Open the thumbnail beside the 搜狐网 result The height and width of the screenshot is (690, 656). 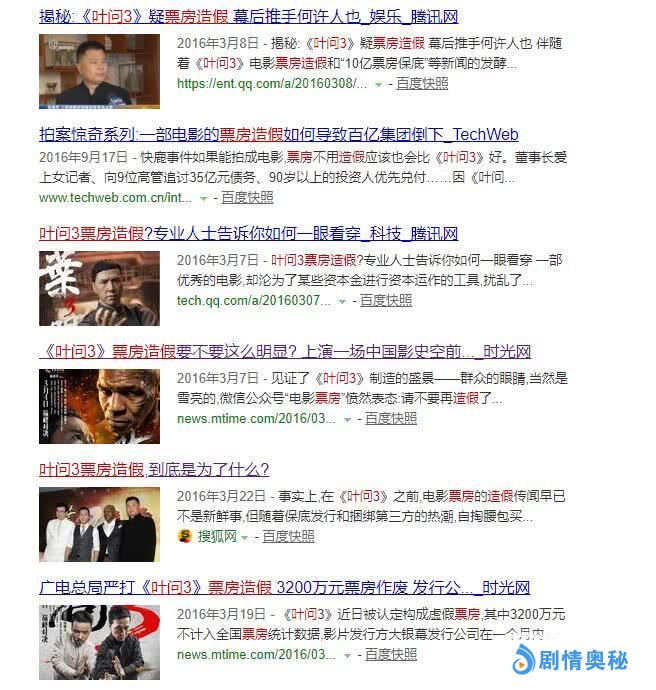(99, 524)
